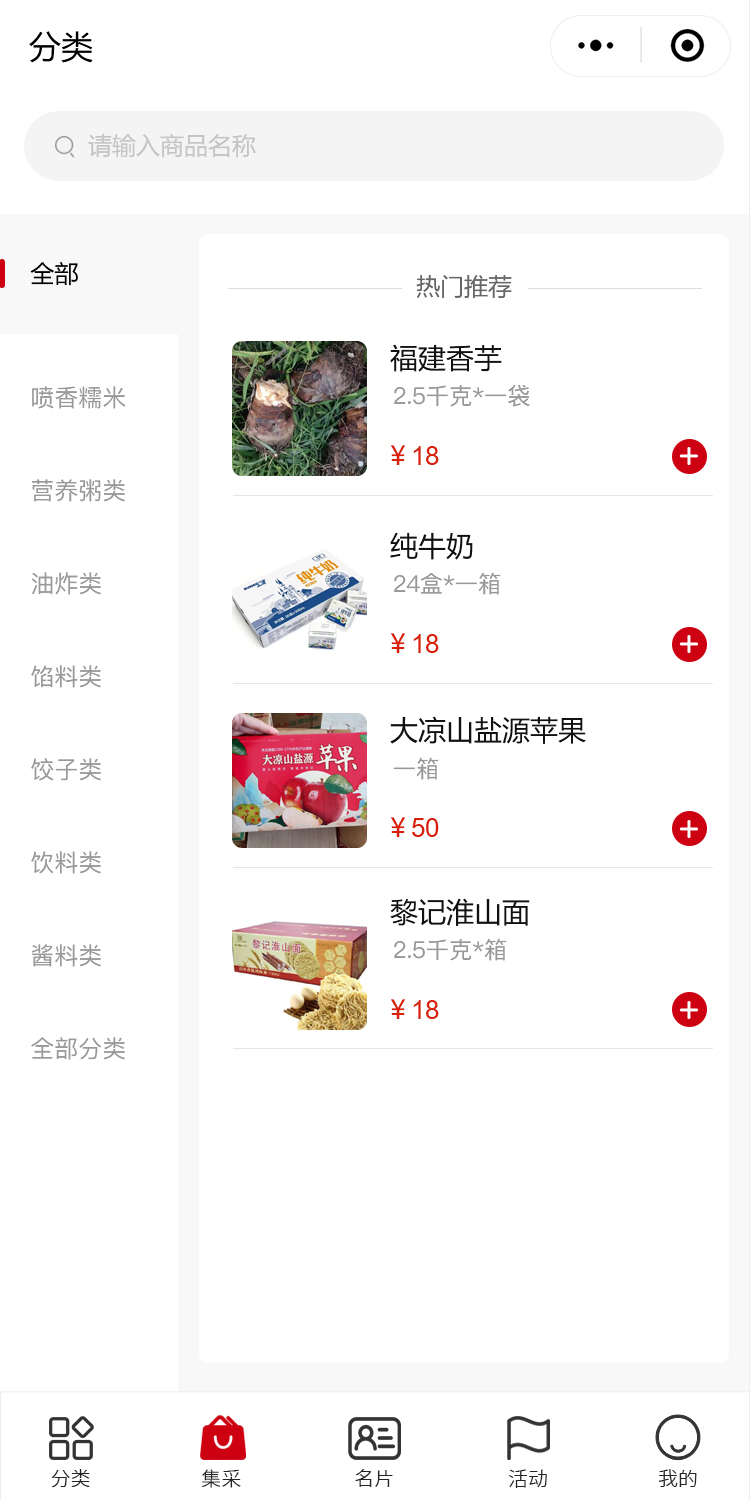Switch to the 名片 tab
The height and width of the screenshot is (1500, 750).
(x=374, y=1450)
